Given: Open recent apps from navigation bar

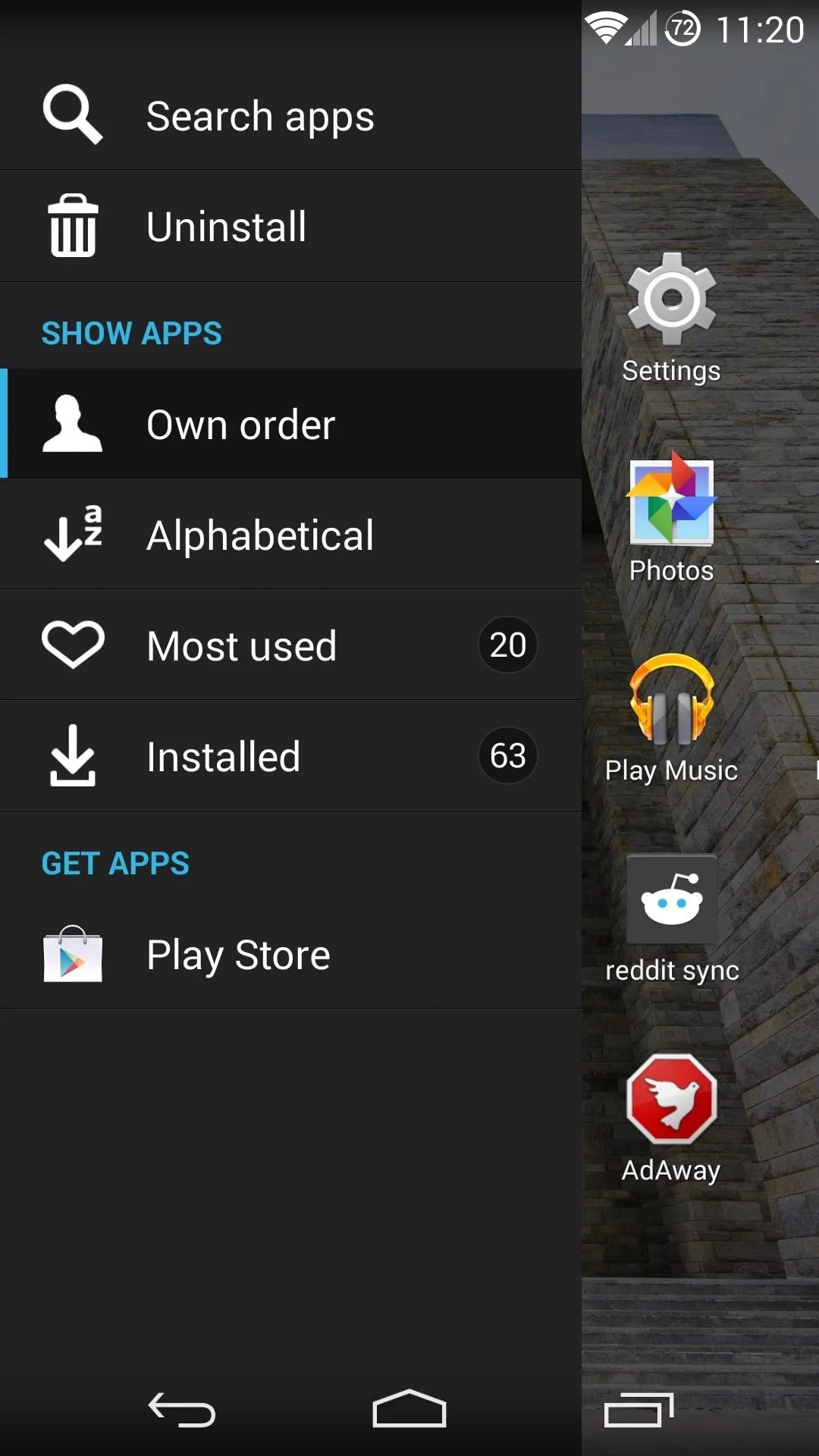Looking at the screenshot, I should 639,1410.
